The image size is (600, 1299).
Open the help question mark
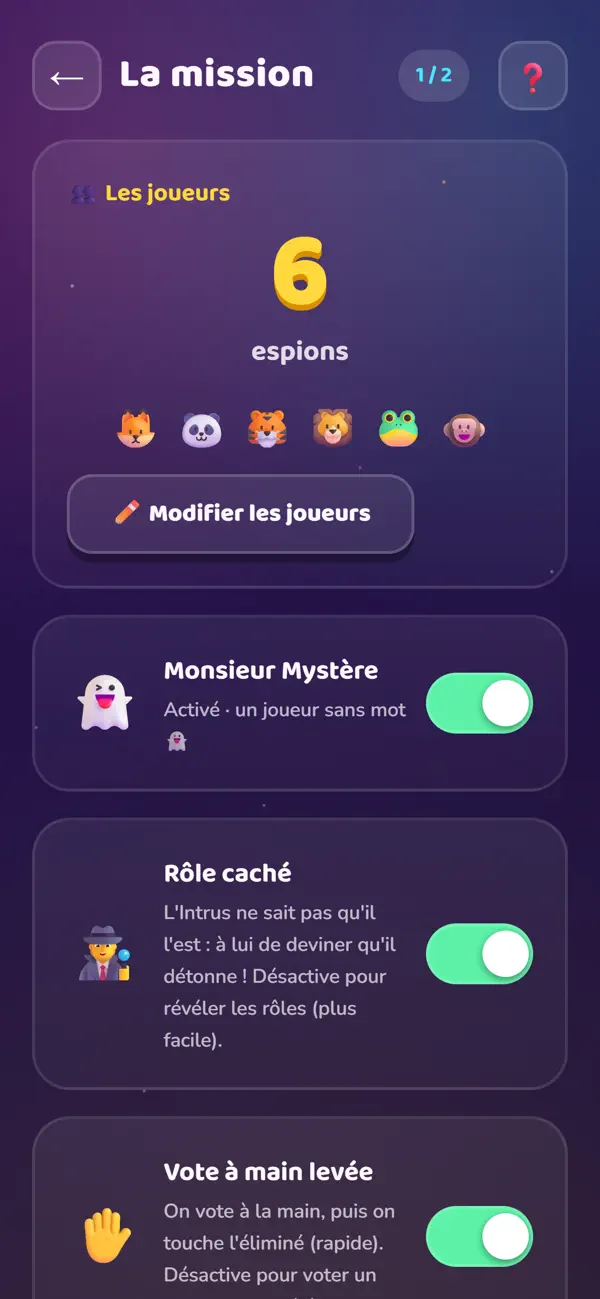click(x=533, y=76)
